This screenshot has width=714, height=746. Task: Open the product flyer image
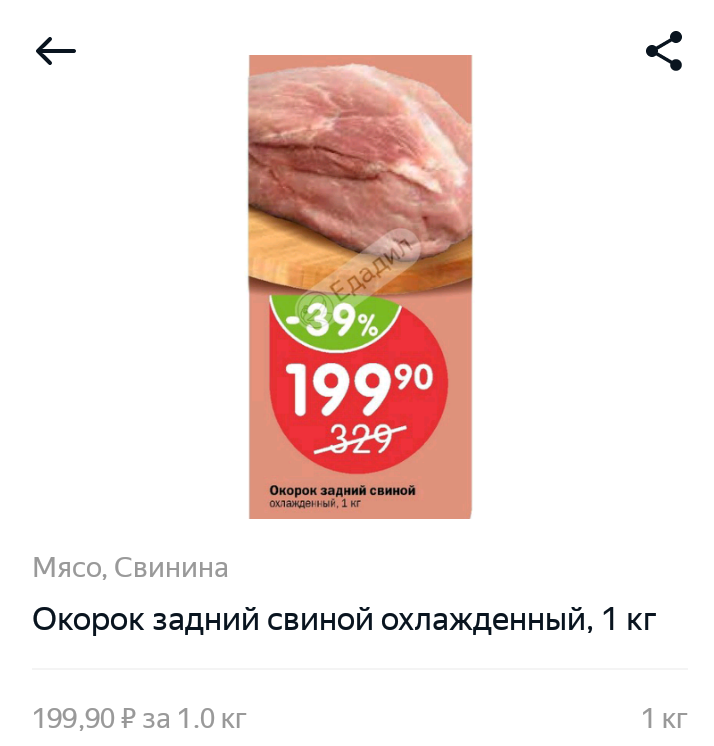[360, 287]
